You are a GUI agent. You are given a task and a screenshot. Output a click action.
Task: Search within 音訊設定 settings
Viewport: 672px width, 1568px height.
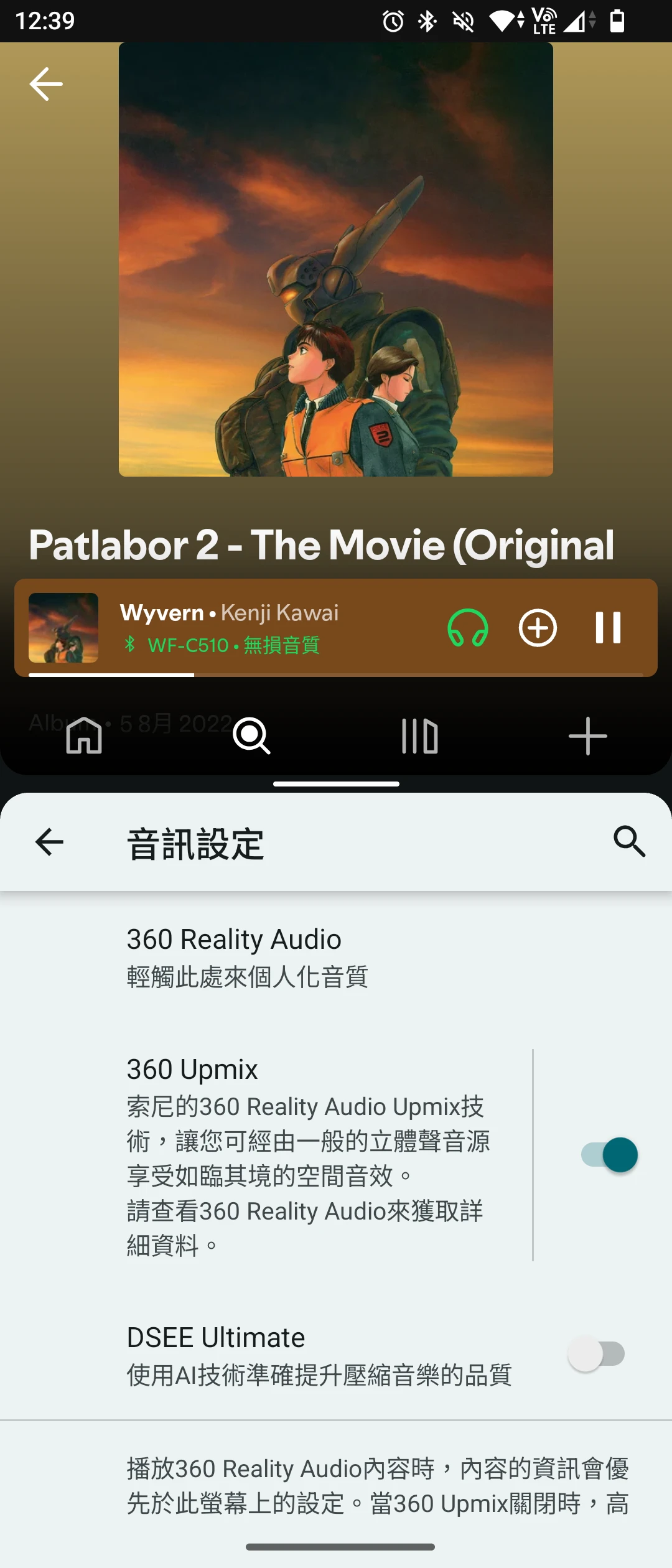pyautogui.click(x=629, y=842)
